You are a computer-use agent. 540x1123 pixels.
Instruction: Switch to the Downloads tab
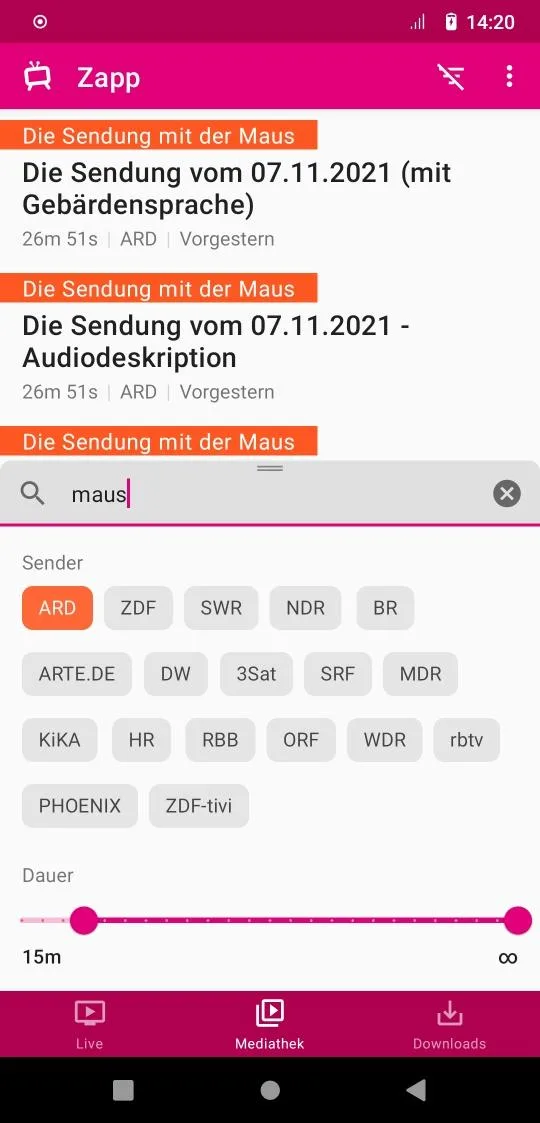(x=450, y=1025)
